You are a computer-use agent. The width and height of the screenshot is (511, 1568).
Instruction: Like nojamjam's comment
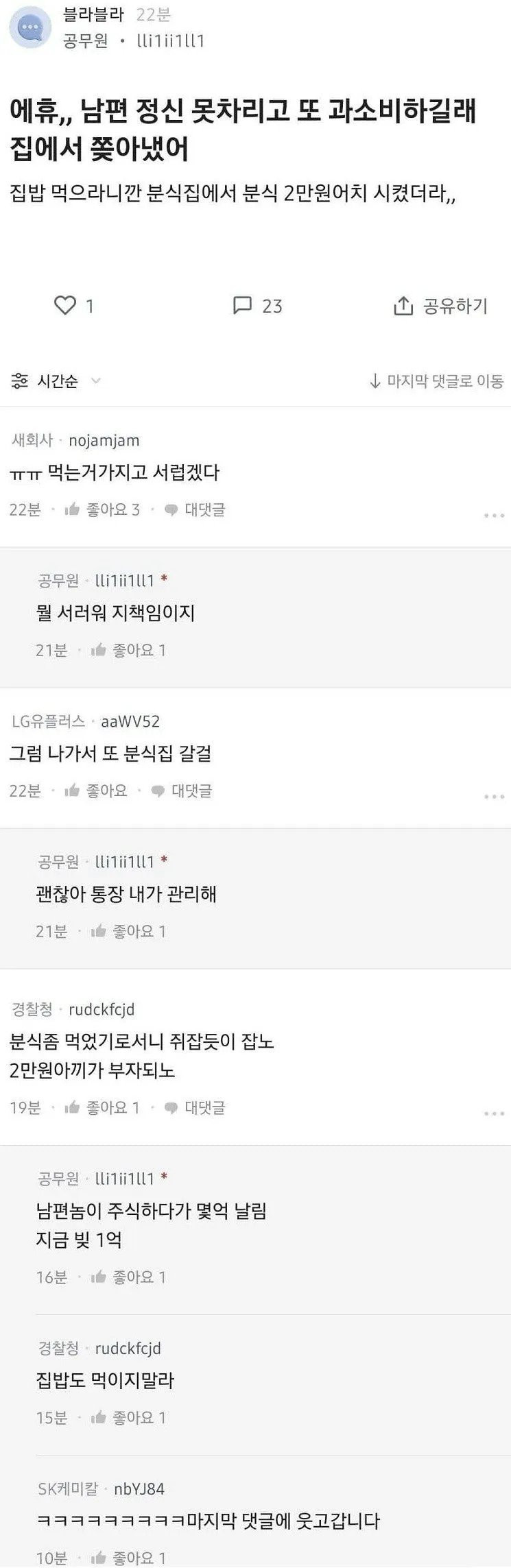(x=102, y=509)
